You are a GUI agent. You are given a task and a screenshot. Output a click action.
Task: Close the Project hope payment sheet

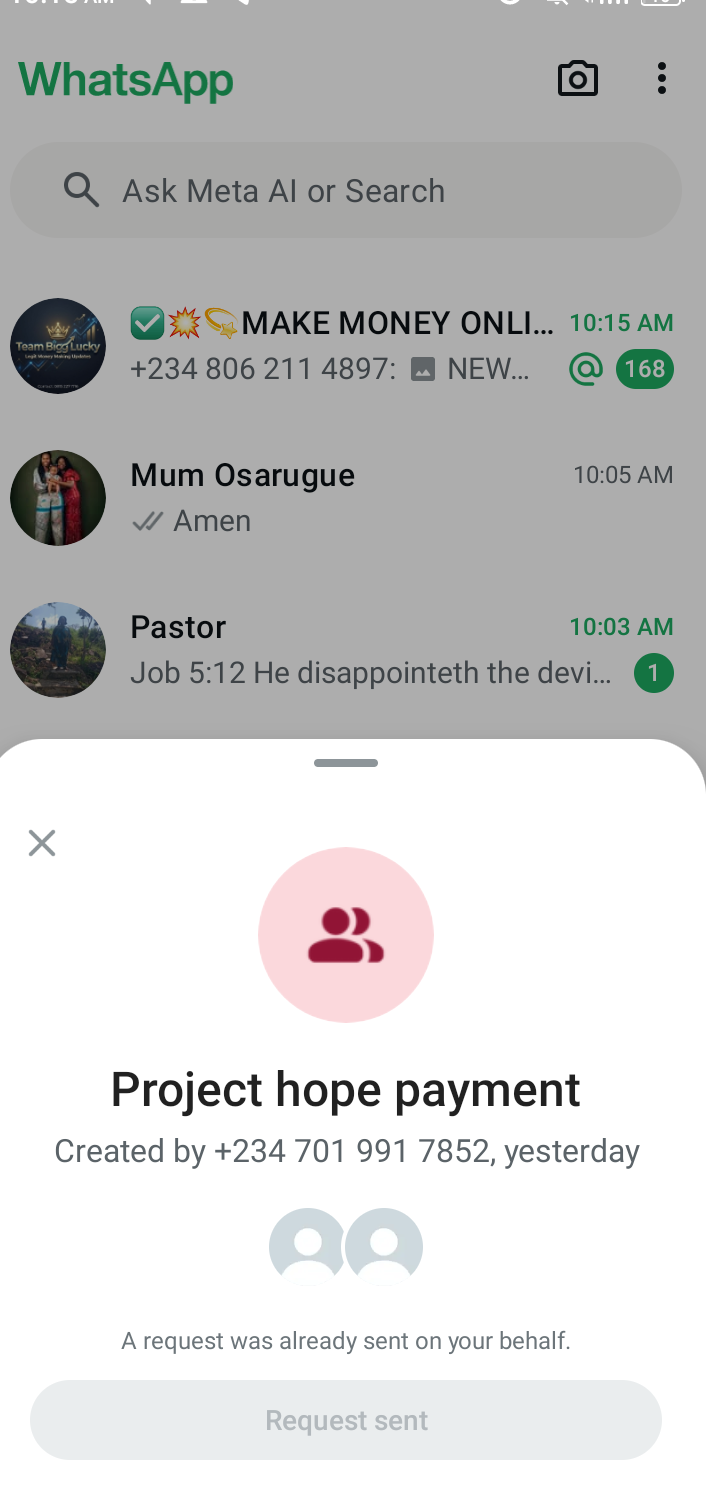pyautogui.click(x=42, y=843)
